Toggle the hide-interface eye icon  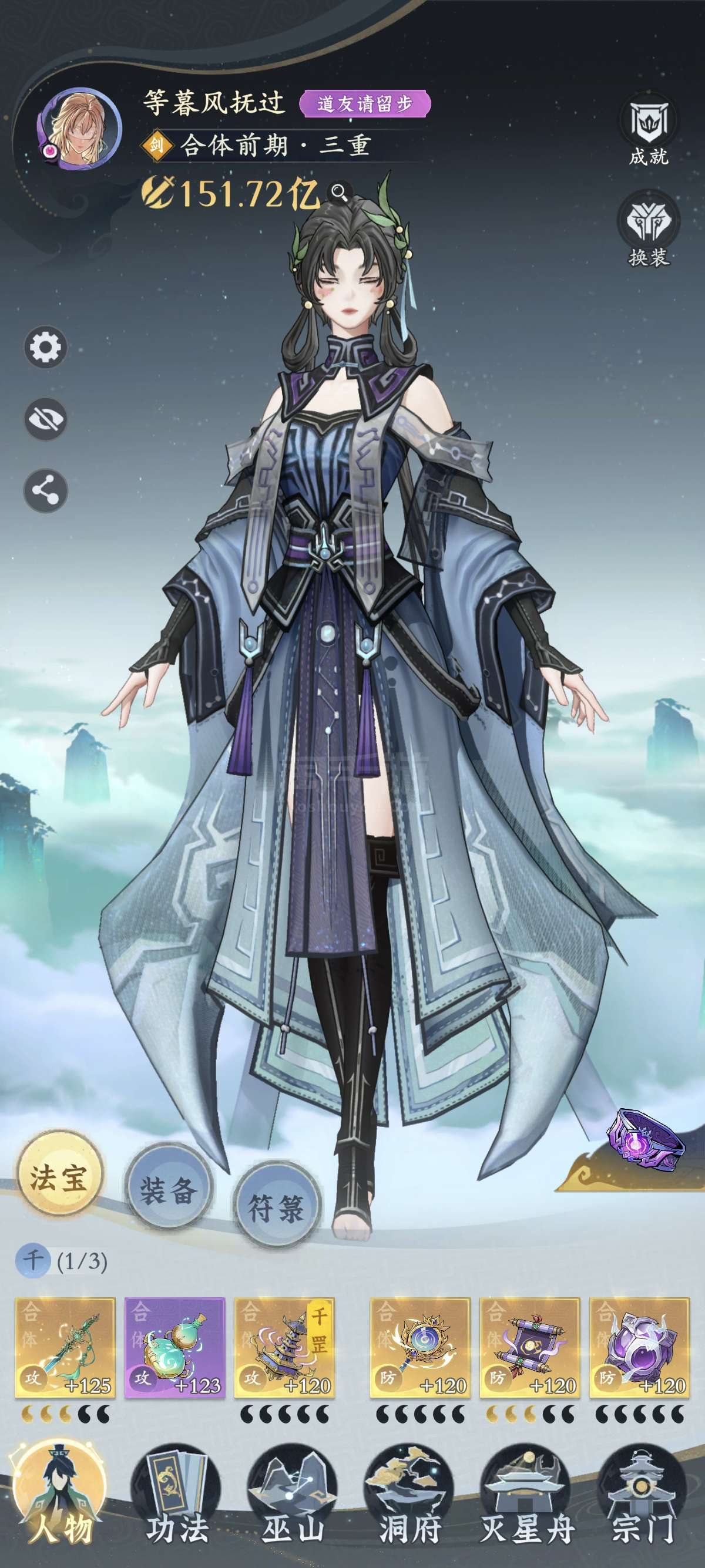pos(46,419)
